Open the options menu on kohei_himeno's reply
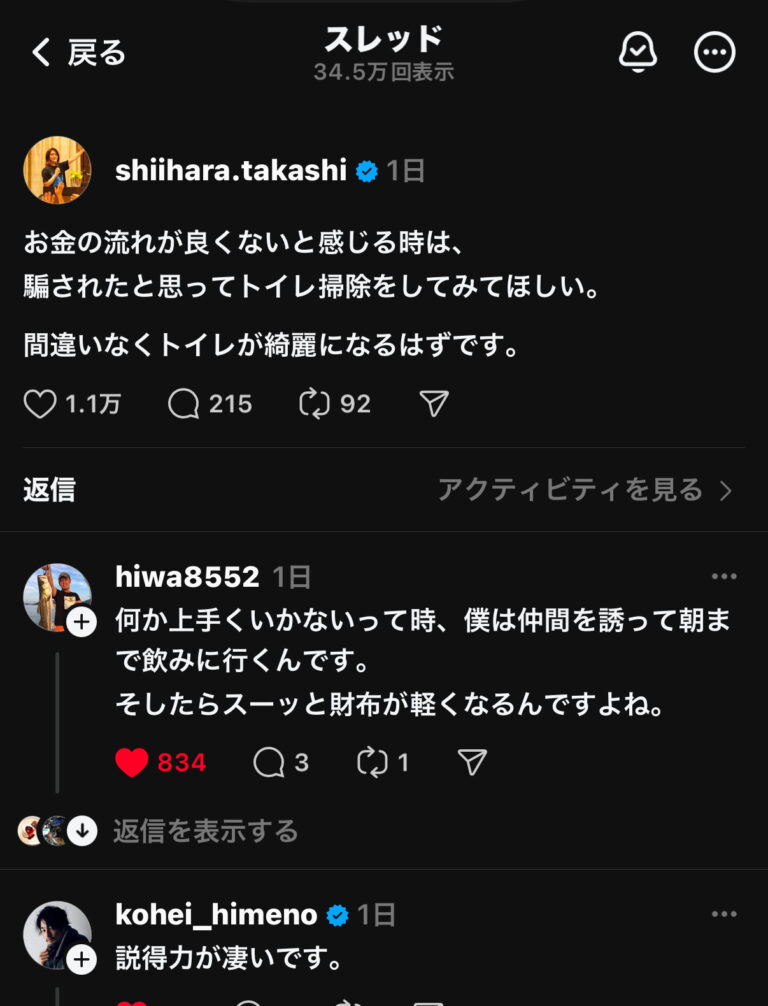The image size is (768, 1006). [724, 915]
